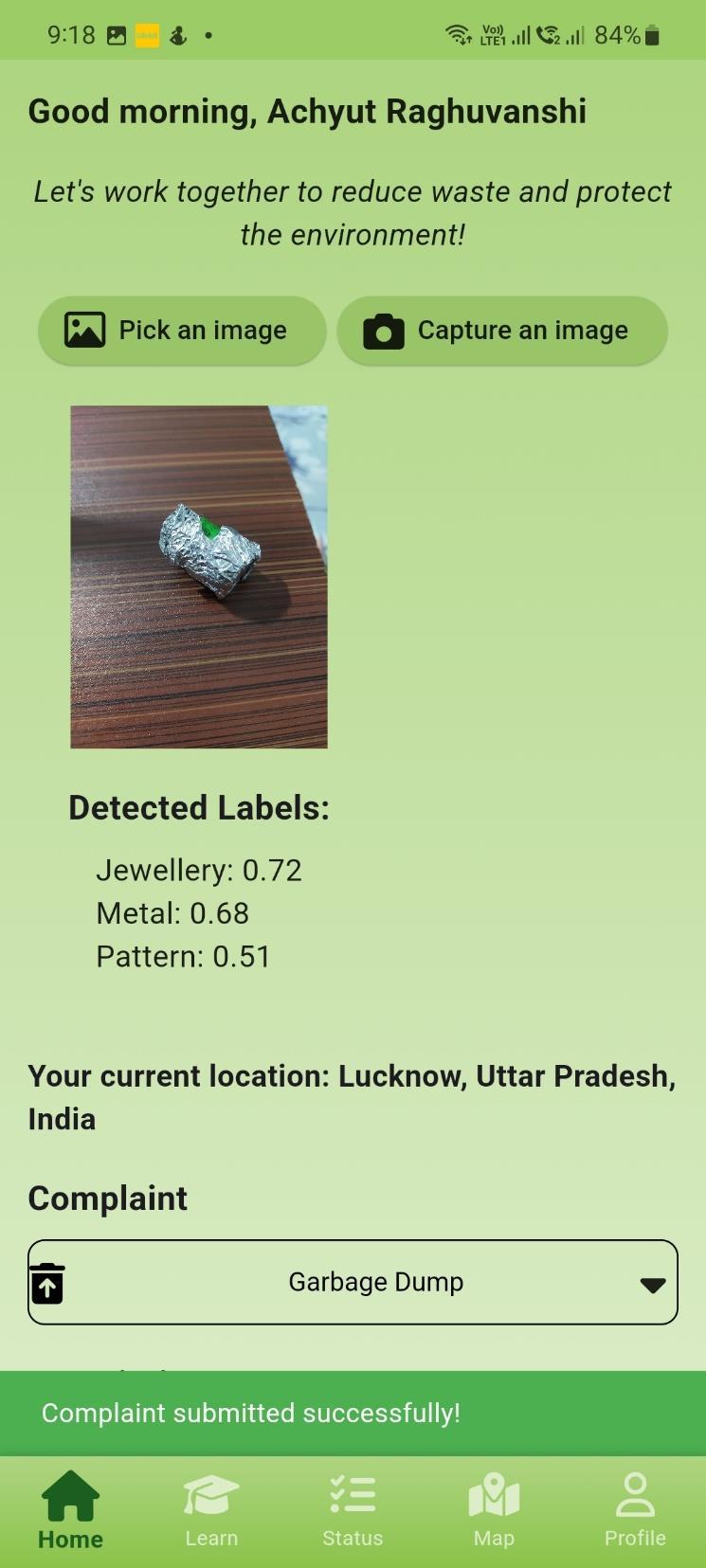The width and height of the screenshot is (706, 1568).
Task: Open the Profile tab
Action: coord(635,1510)
